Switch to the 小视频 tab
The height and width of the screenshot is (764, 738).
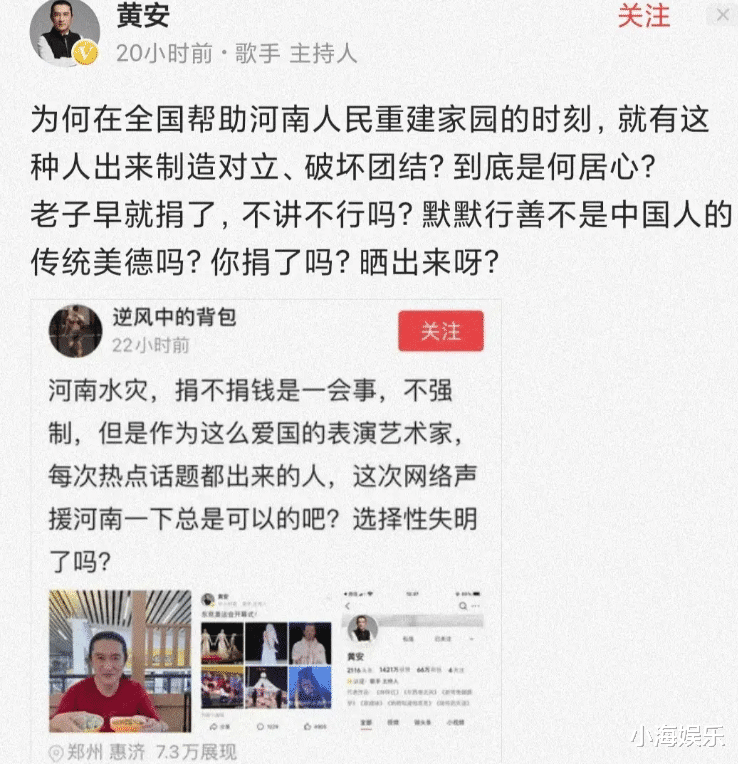(457, 722)
